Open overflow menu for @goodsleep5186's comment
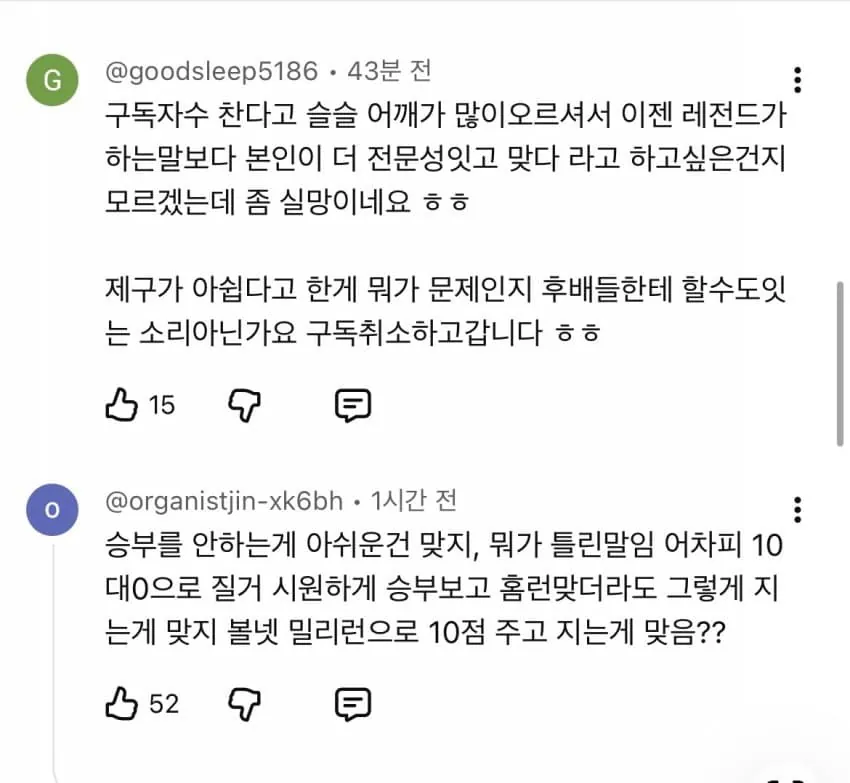 pyautogui.click(x=797, y=80)
